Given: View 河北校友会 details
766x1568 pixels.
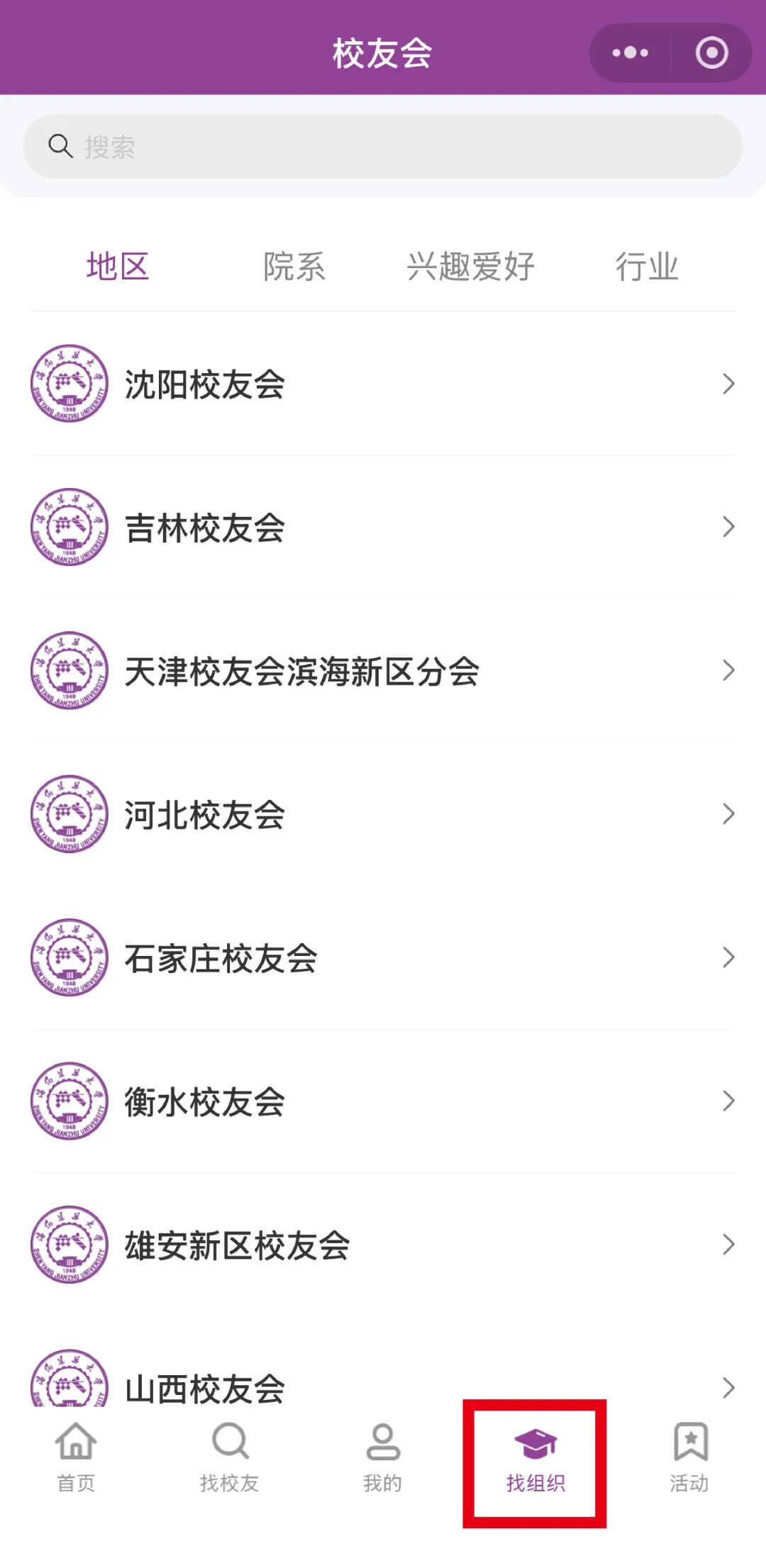Looking at the screenshot, I should click(383, 814).
